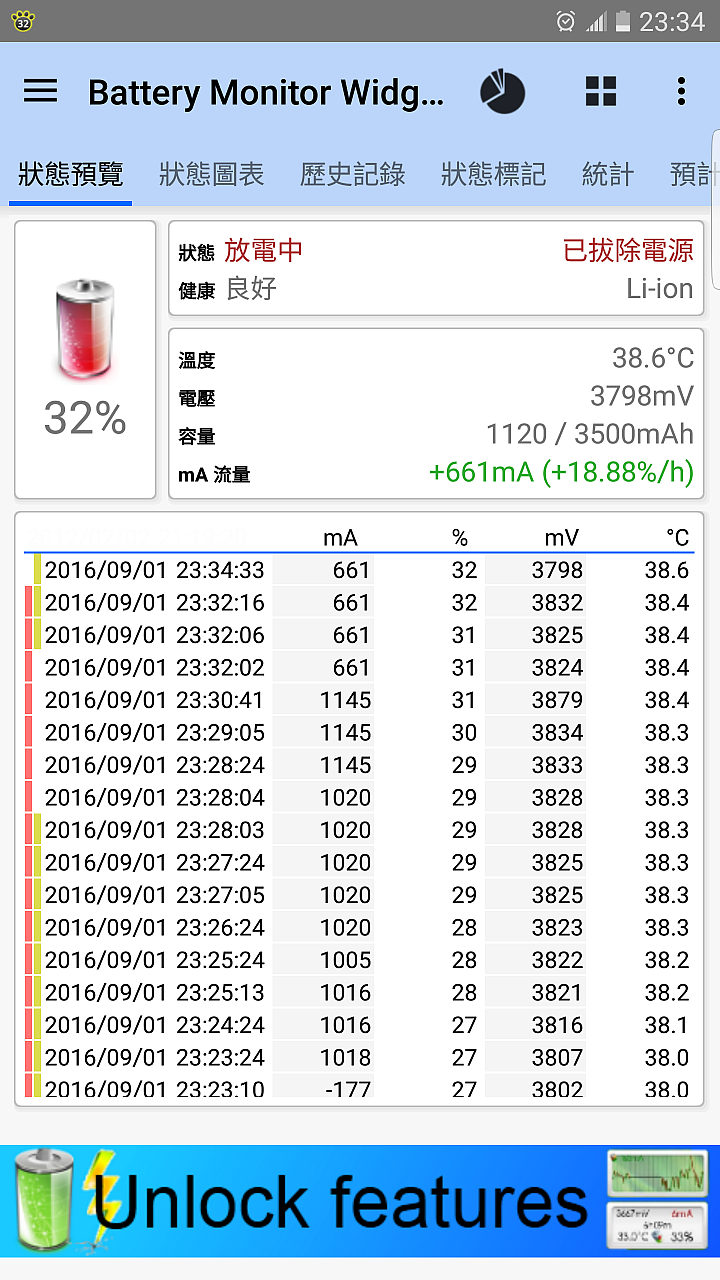Select the 狀態預覽 tab
Viewport: 720px width, 1280px height.
click(x=71, y=175)
